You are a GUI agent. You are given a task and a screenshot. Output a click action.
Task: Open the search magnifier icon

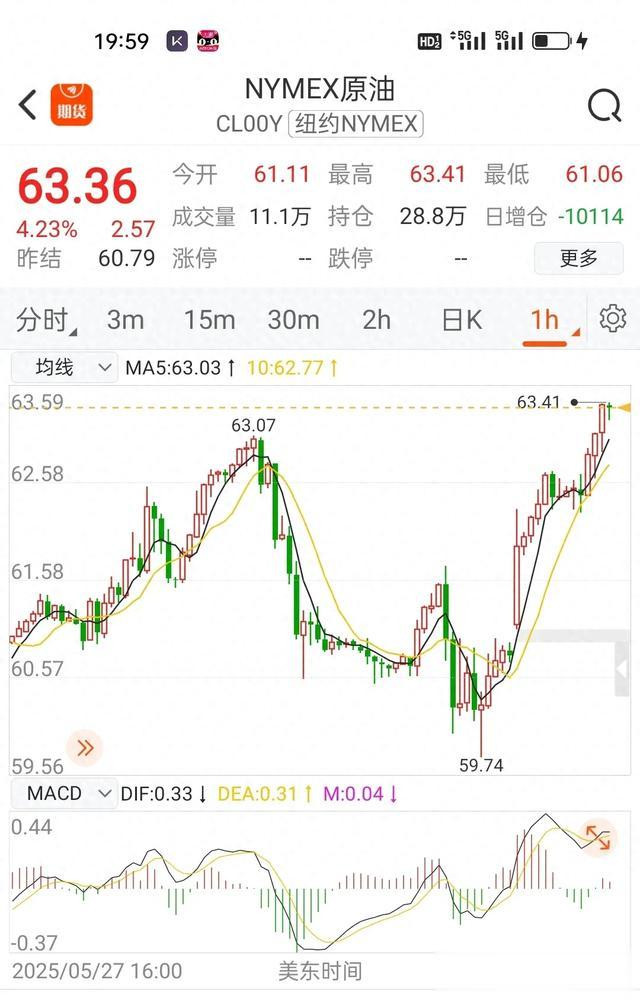(x=604, y=105)
